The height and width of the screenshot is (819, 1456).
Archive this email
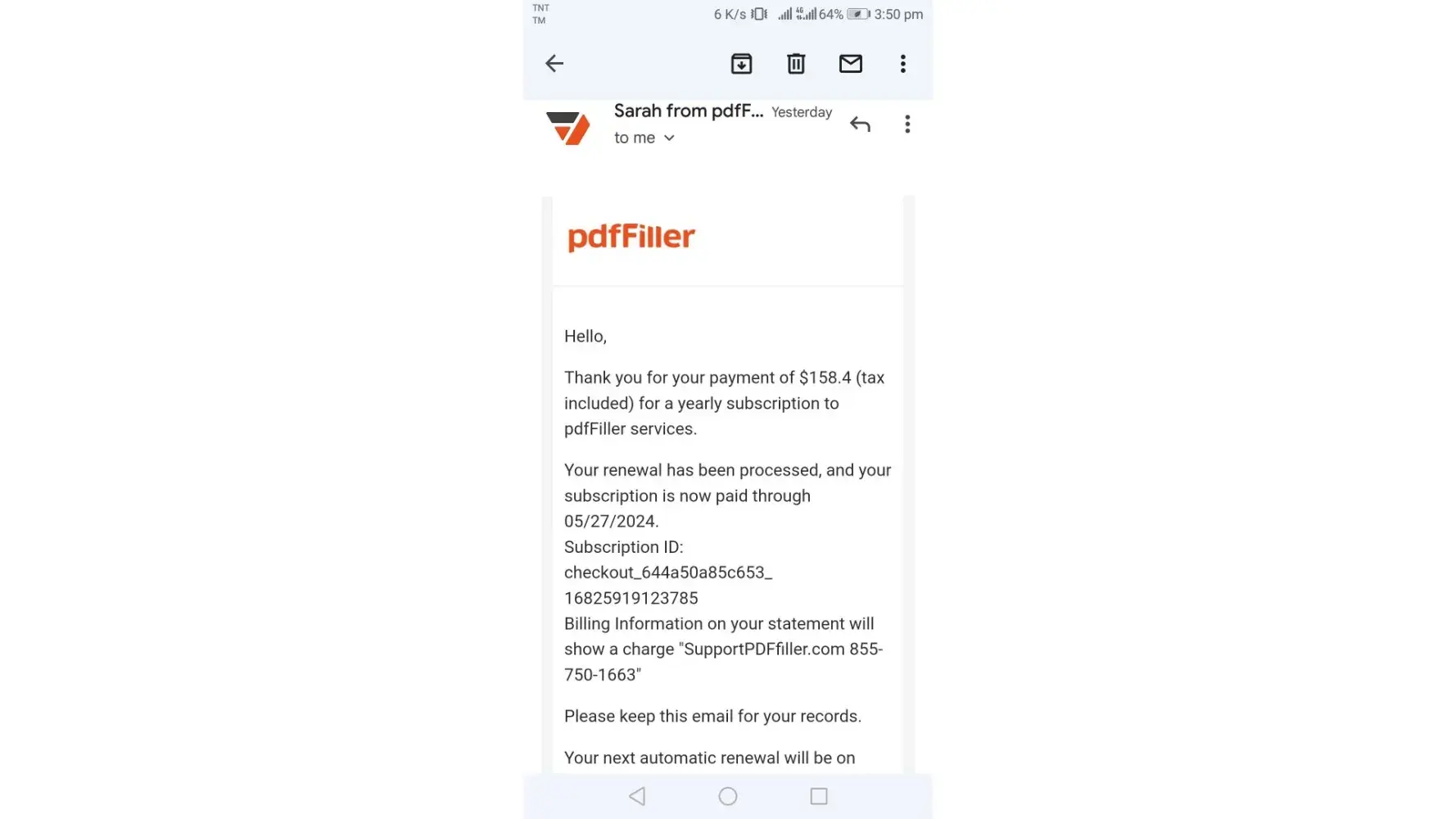(741, 64)
